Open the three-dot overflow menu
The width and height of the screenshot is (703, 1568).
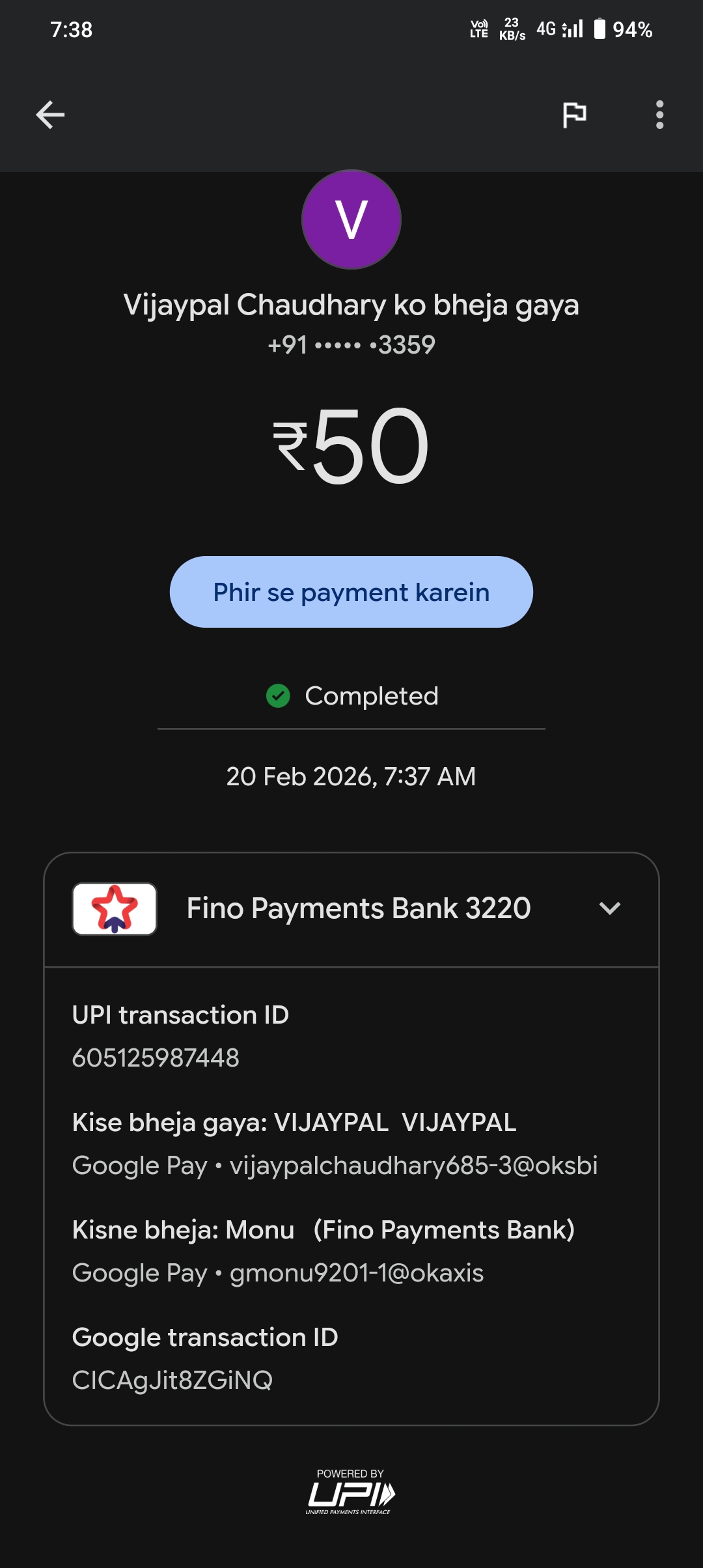tap(659, 115)
